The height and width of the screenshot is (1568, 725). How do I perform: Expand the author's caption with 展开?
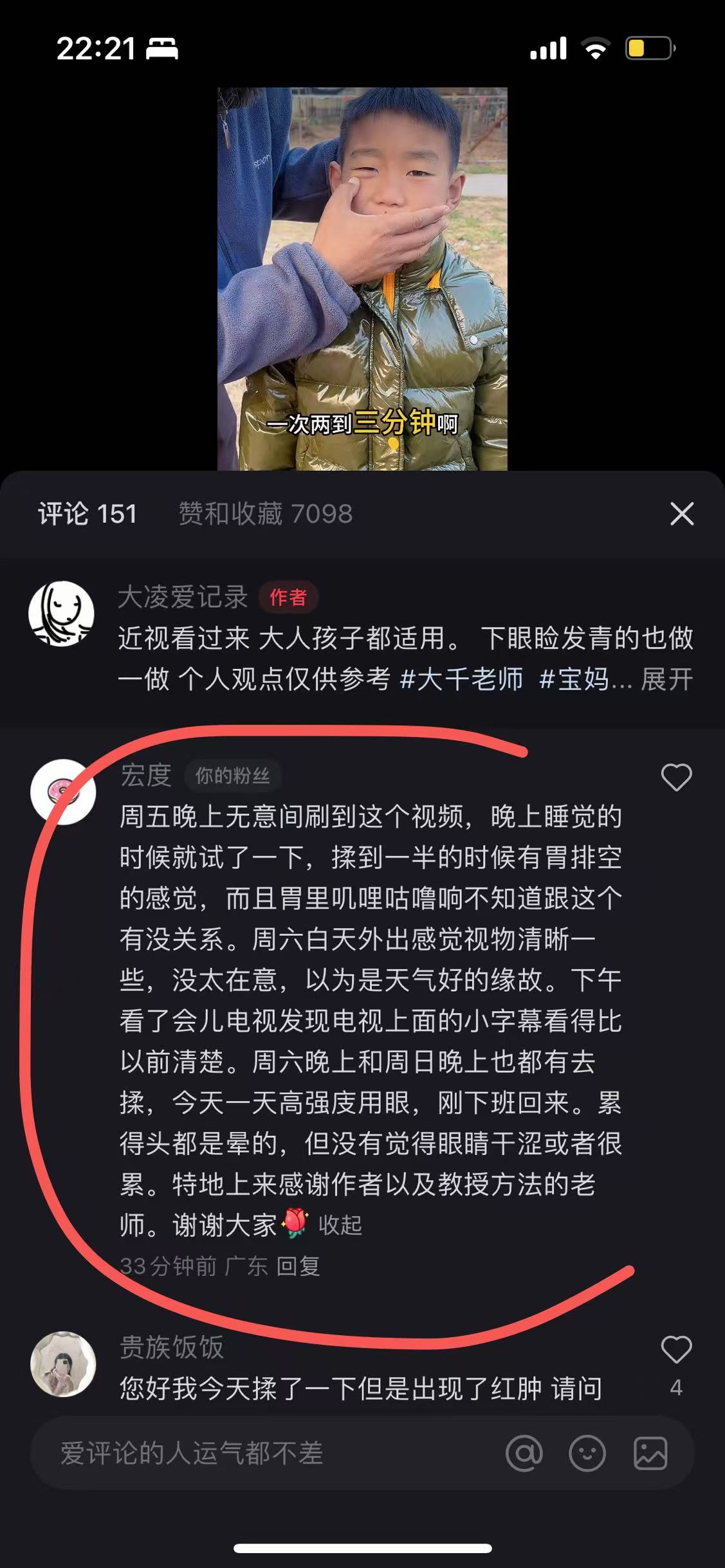click(x=667, y=679)
